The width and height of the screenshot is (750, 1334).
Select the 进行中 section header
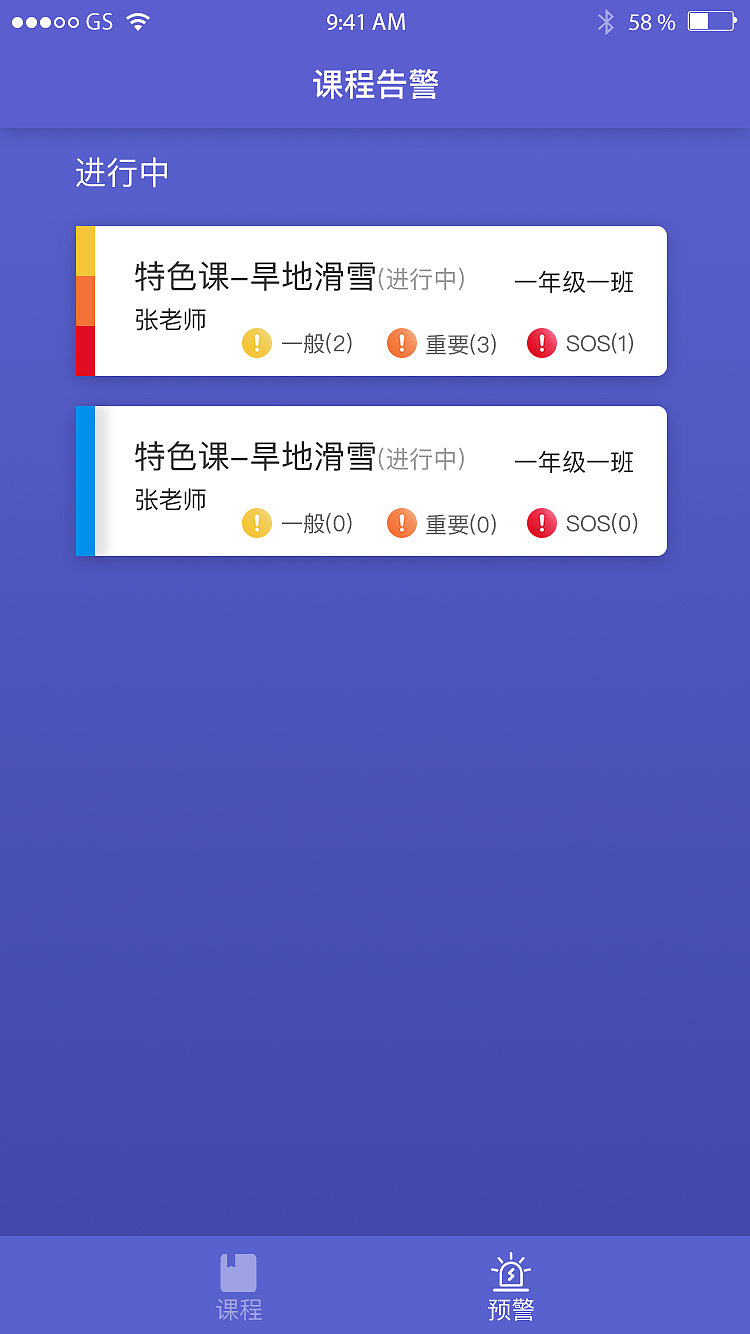click(x=122, y=172)
